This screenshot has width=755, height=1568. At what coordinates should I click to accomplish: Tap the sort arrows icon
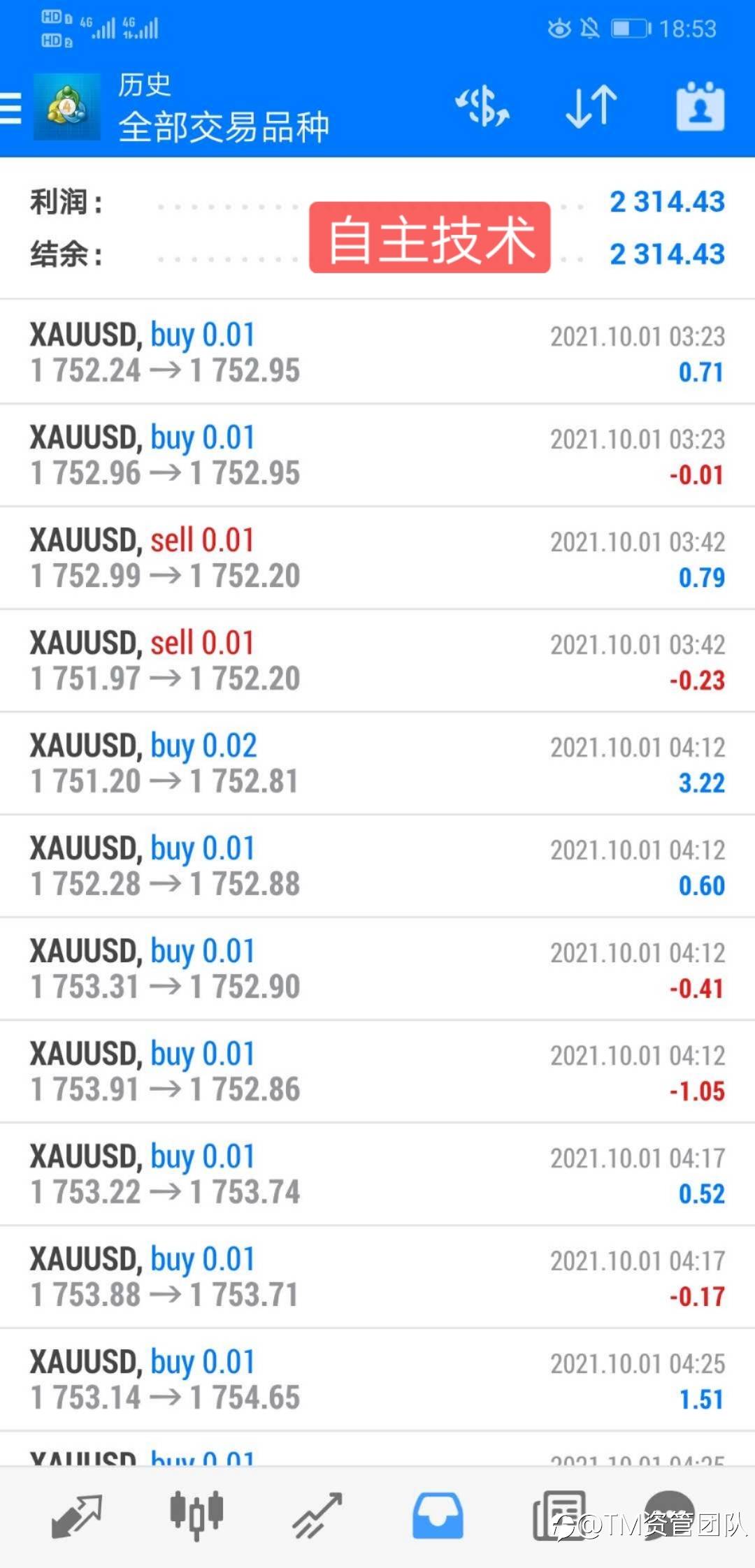[591, 107]
